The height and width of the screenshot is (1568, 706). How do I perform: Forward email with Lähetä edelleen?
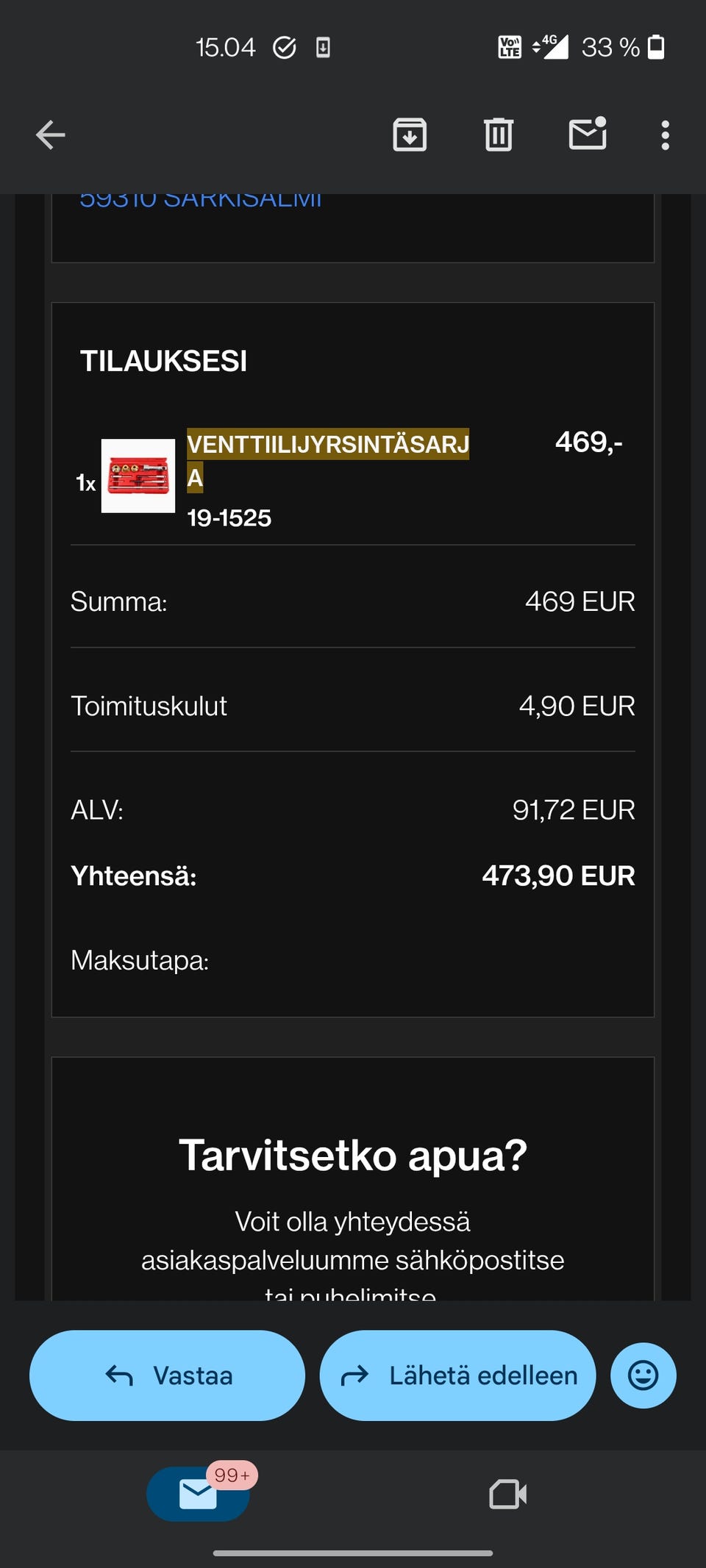pyautogui.click(x=457, y=1375)
